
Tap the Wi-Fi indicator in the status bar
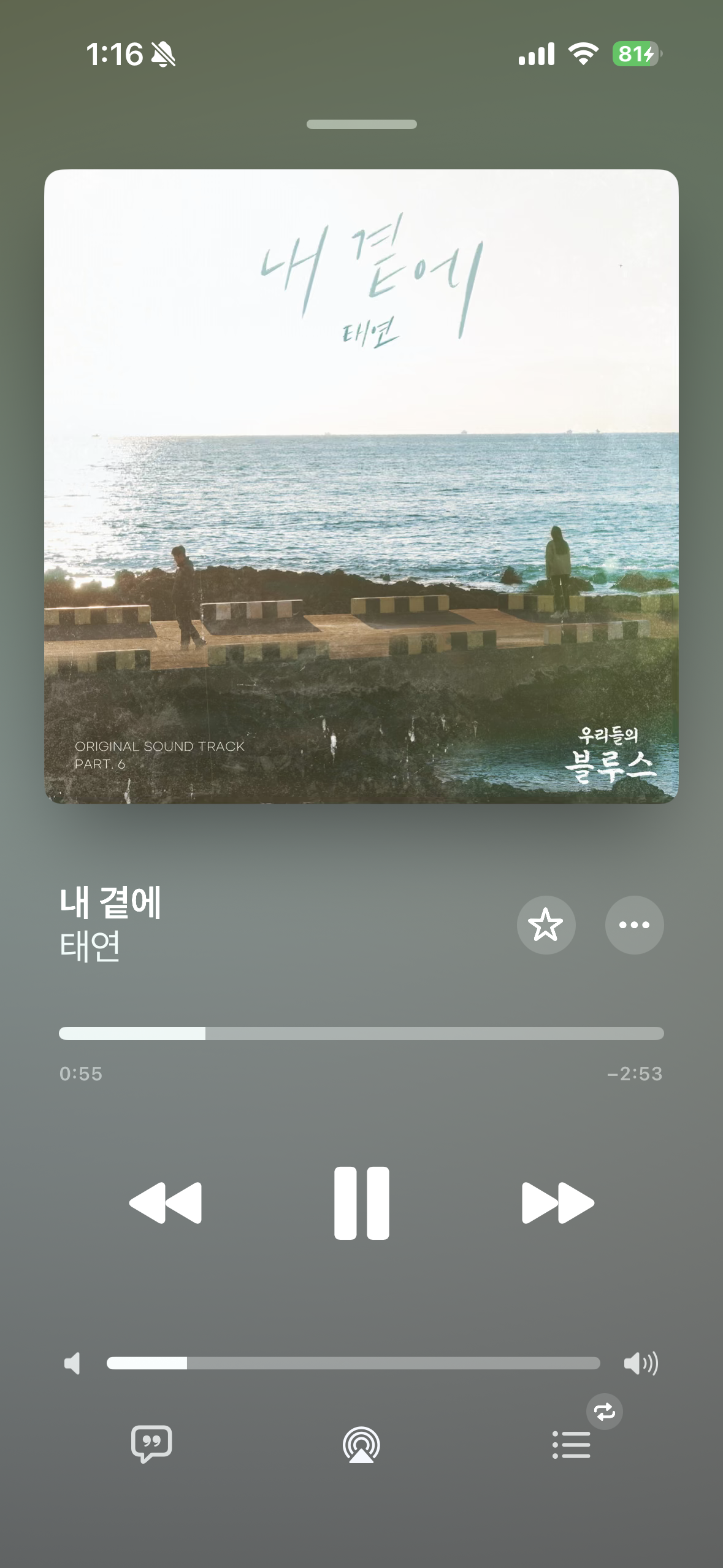pyautogui.click(x=583, y=55)
